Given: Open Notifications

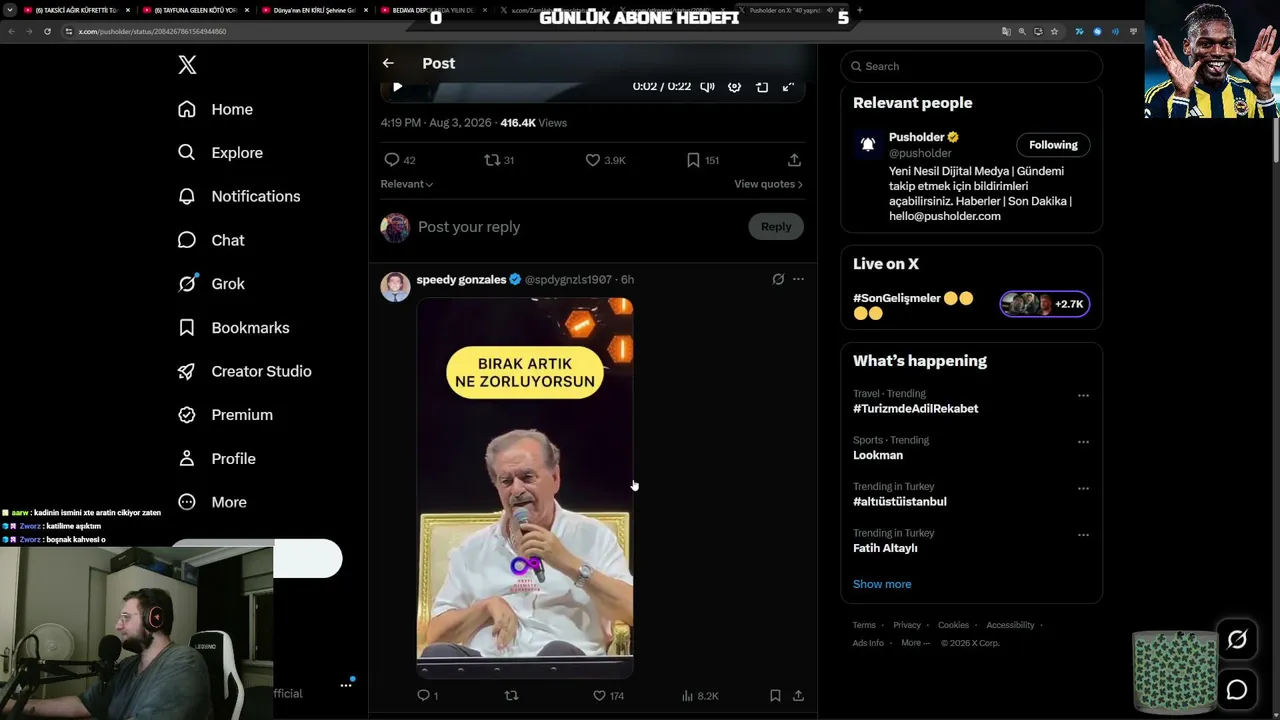Looking at the screenshot, I should tap(239, 196).
